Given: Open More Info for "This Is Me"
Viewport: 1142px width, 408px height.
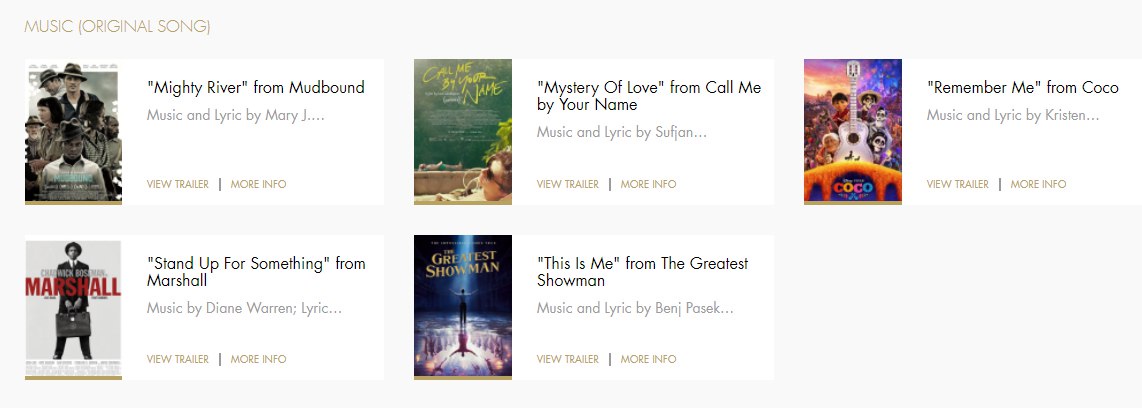Looking at the screenshot, I should (648, 359).
